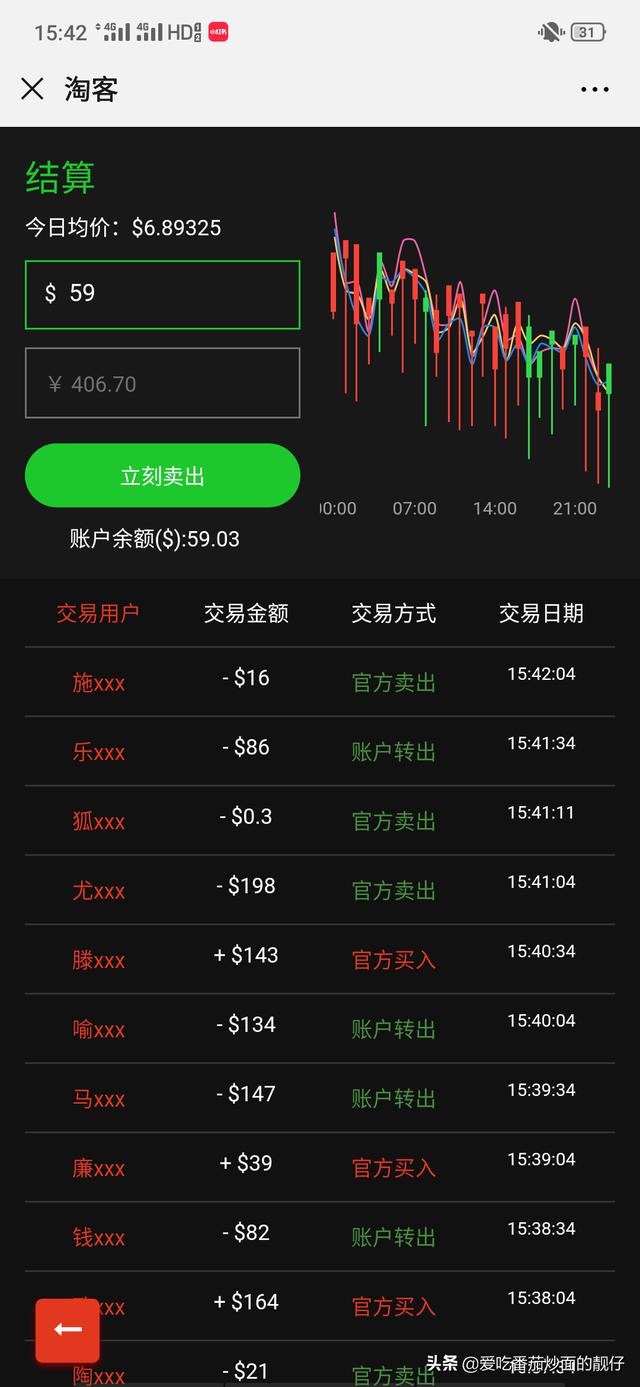Go back using the red arrow button
Image resolution: width=640 pixels, height=1387 pixels.
(68, 1330)
